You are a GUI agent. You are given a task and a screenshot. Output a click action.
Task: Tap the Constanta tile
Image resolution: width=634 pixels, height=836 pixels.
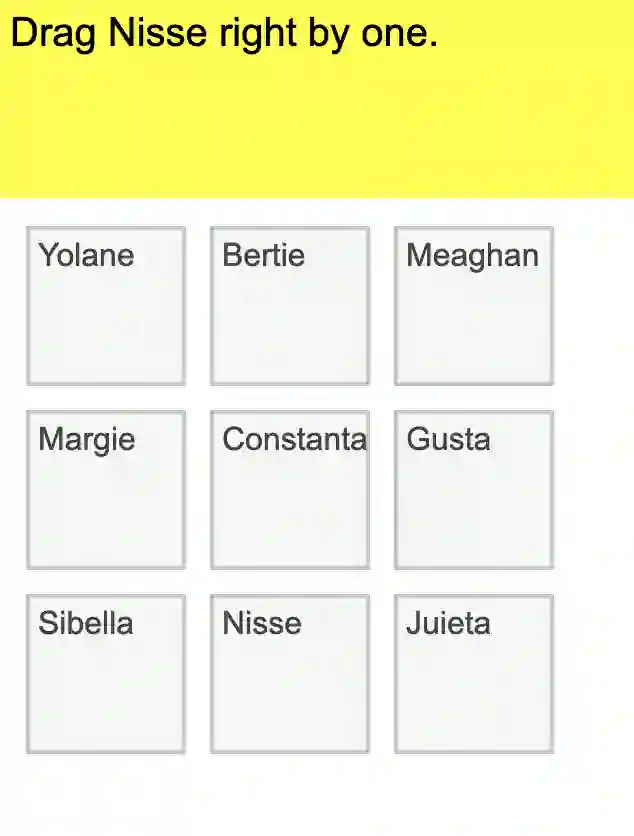pyautogui.click(x=290, y=489)
